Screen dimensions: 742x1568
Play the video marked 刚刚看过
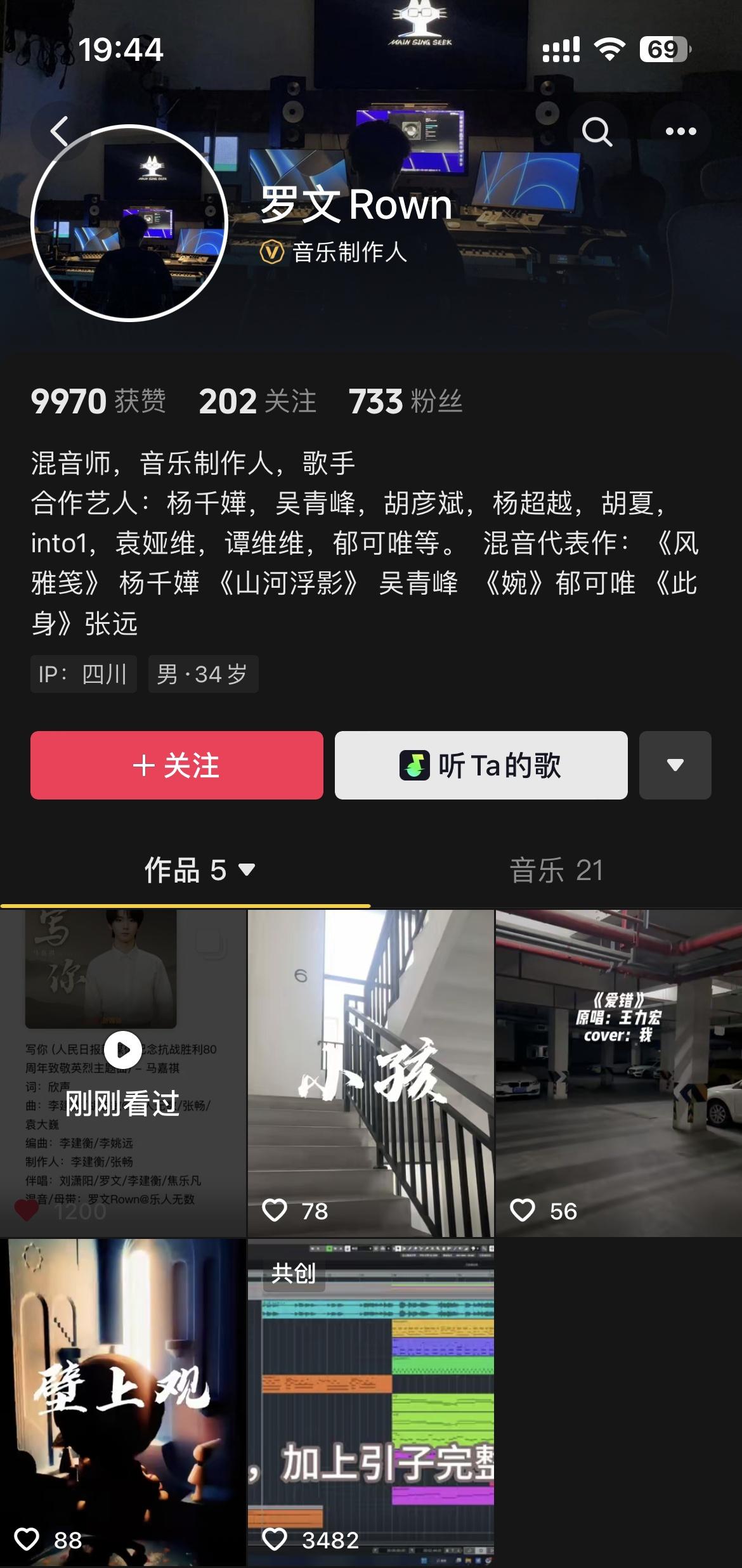pyautogui.click(x=123, y=1072)
